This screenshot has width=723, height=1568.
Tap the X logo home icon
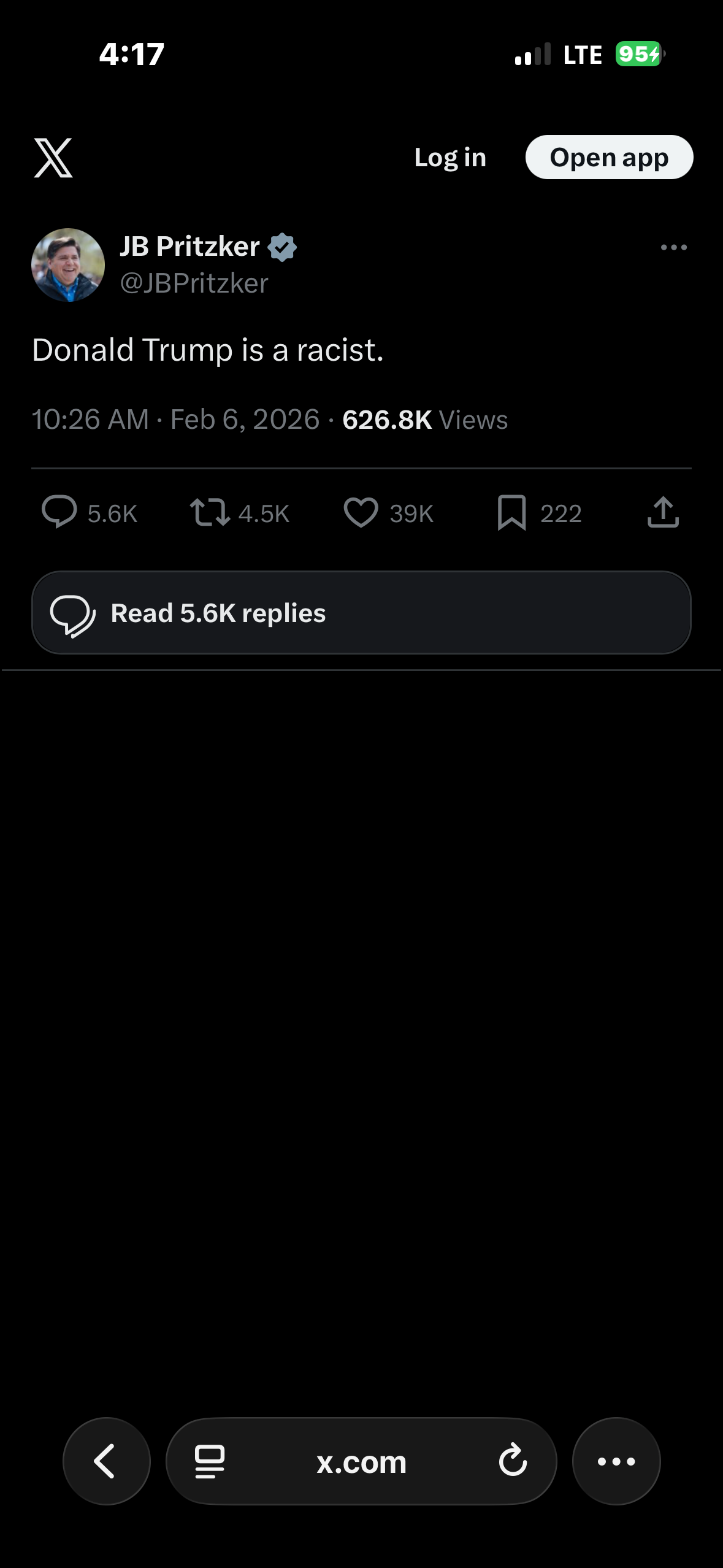point(53,158)
